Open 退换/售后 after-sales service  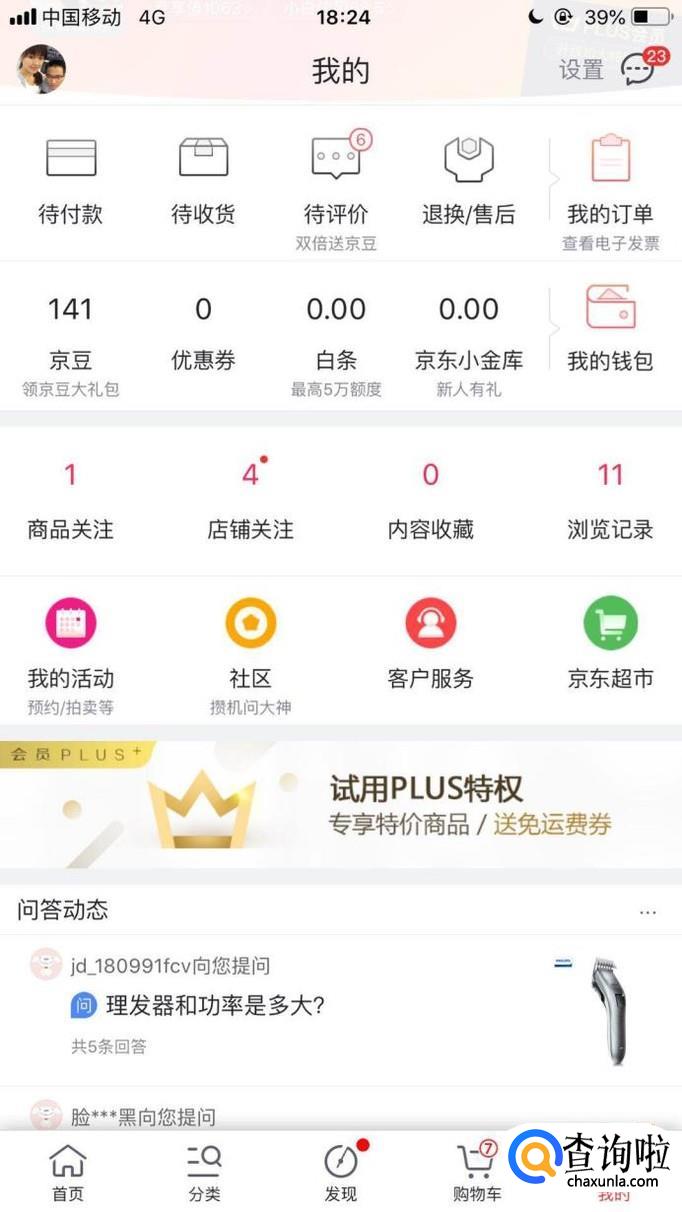(x=468, y=182)
